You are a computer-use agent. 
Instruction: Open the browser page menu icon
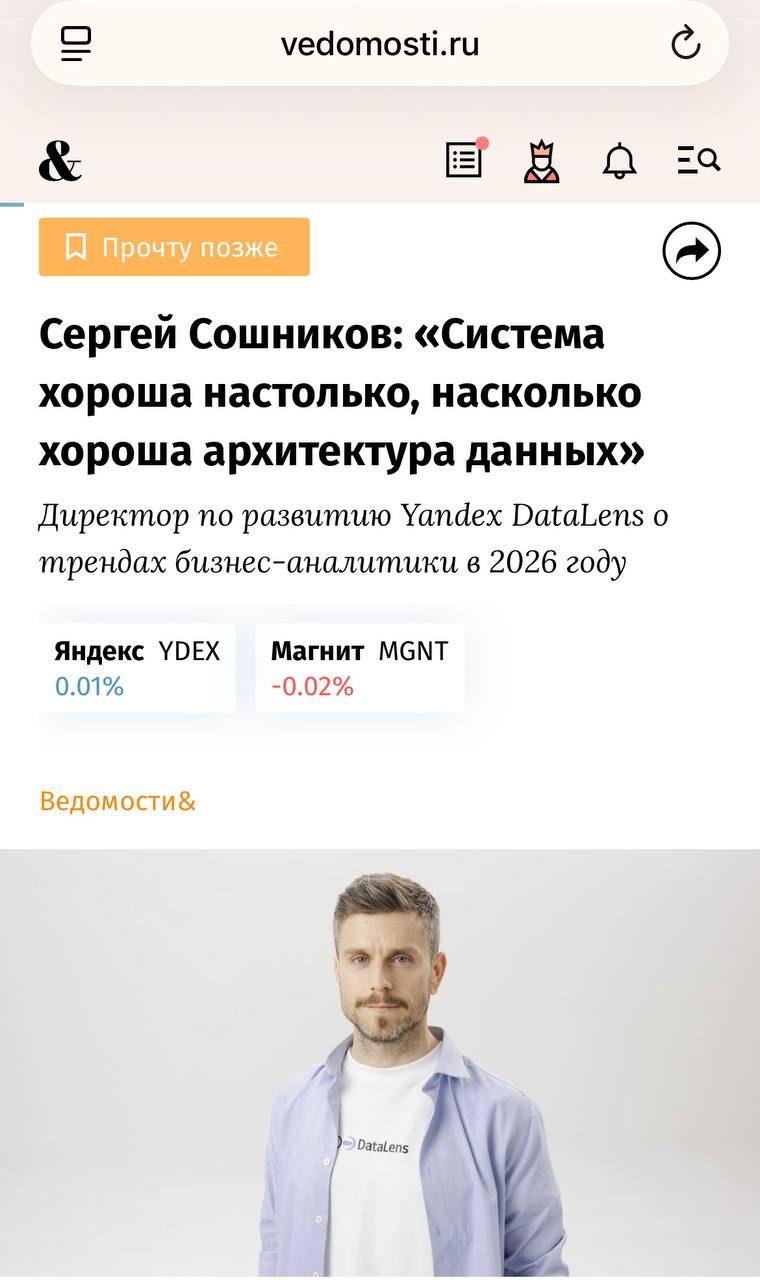pos(76,44)
